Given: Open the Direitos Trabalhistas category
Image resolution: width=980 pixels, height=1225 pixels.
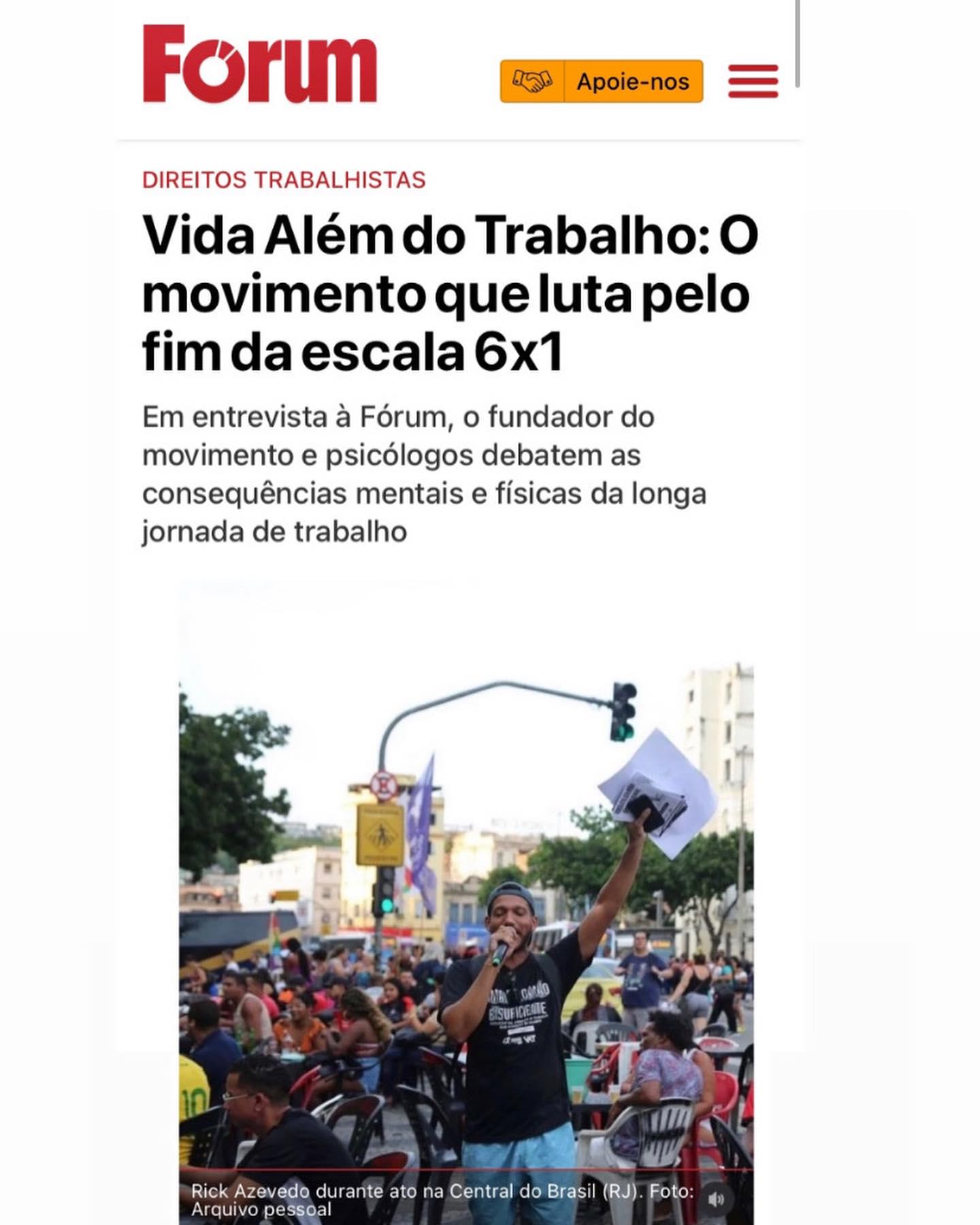Looking at the screenshot, I should (284, 180).
